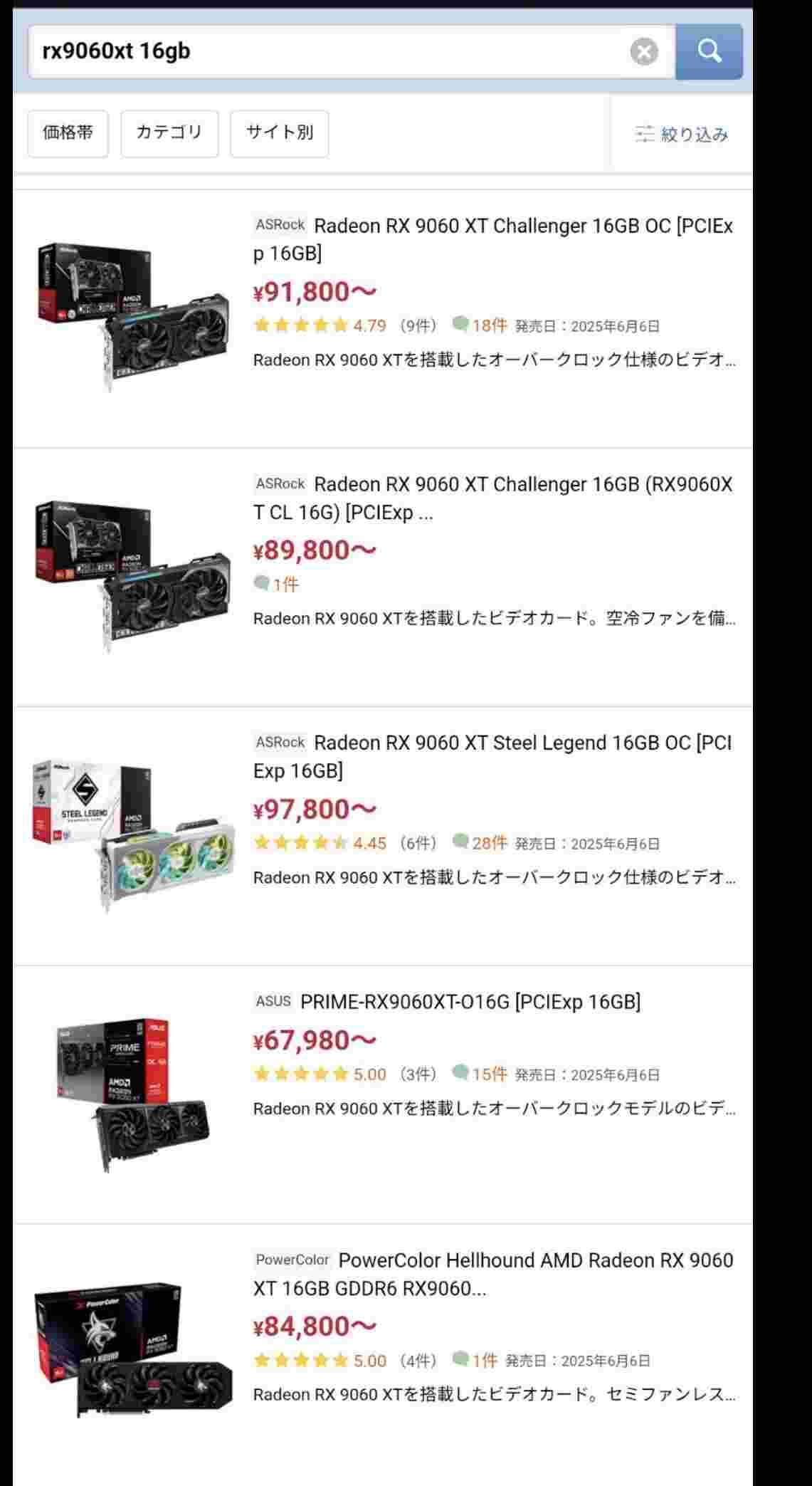Clear the search query text
This screenshot has height=1486, width=812.
pos(644,51)
